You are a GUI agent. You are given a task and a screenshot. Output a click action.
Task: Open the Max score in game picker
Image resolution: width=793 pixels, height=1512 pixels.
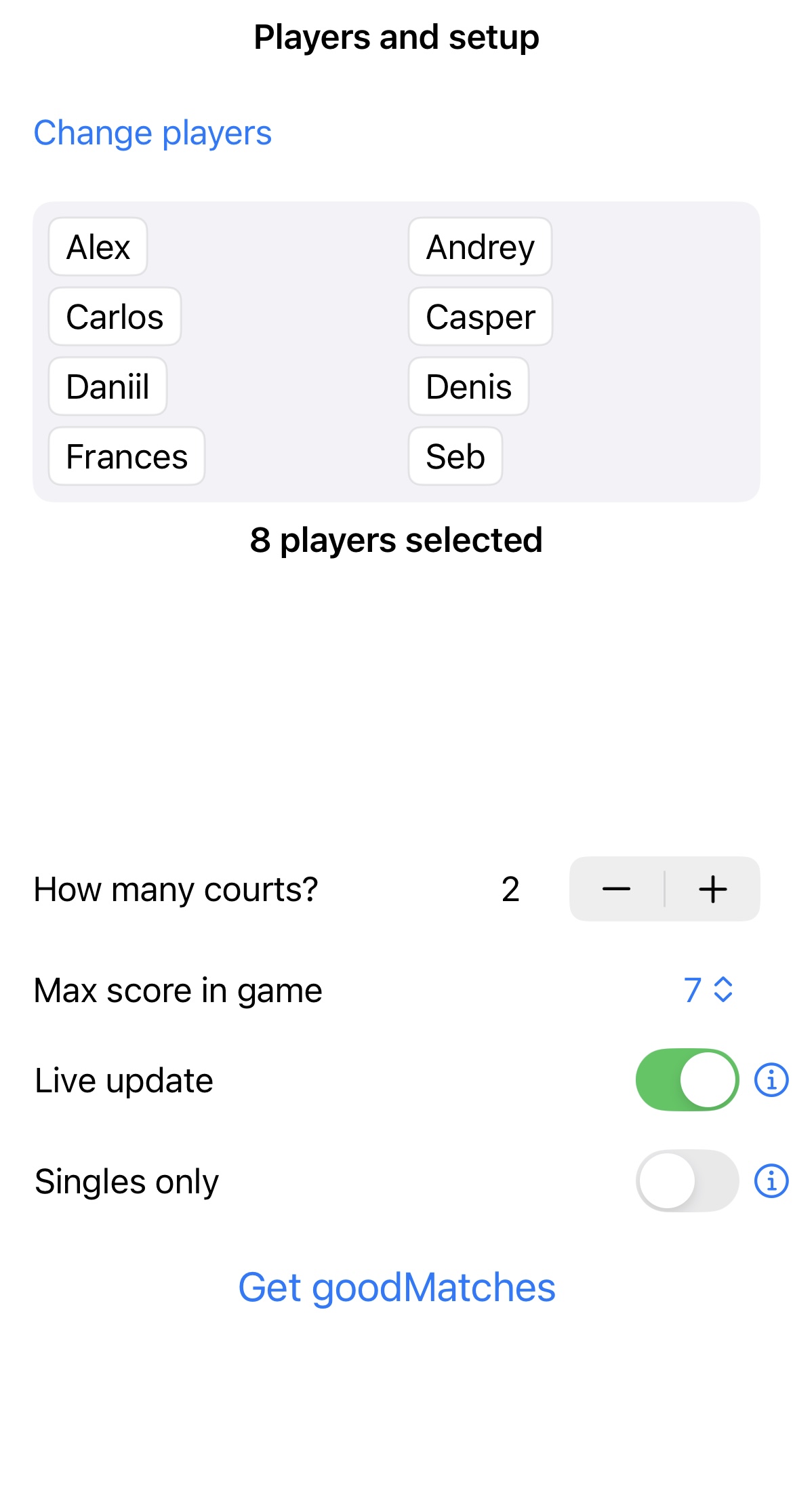pyautogui.click(x=708, y=990)
